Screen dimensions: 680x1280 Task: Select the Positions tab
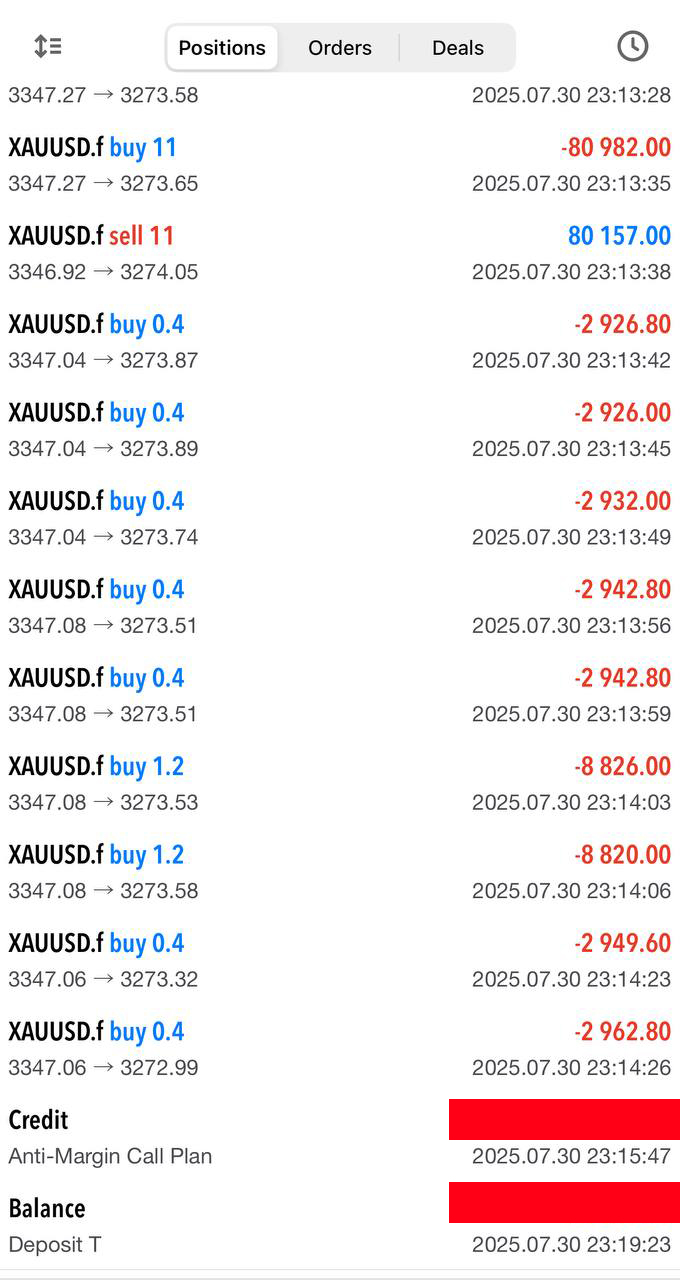(222, 48)
